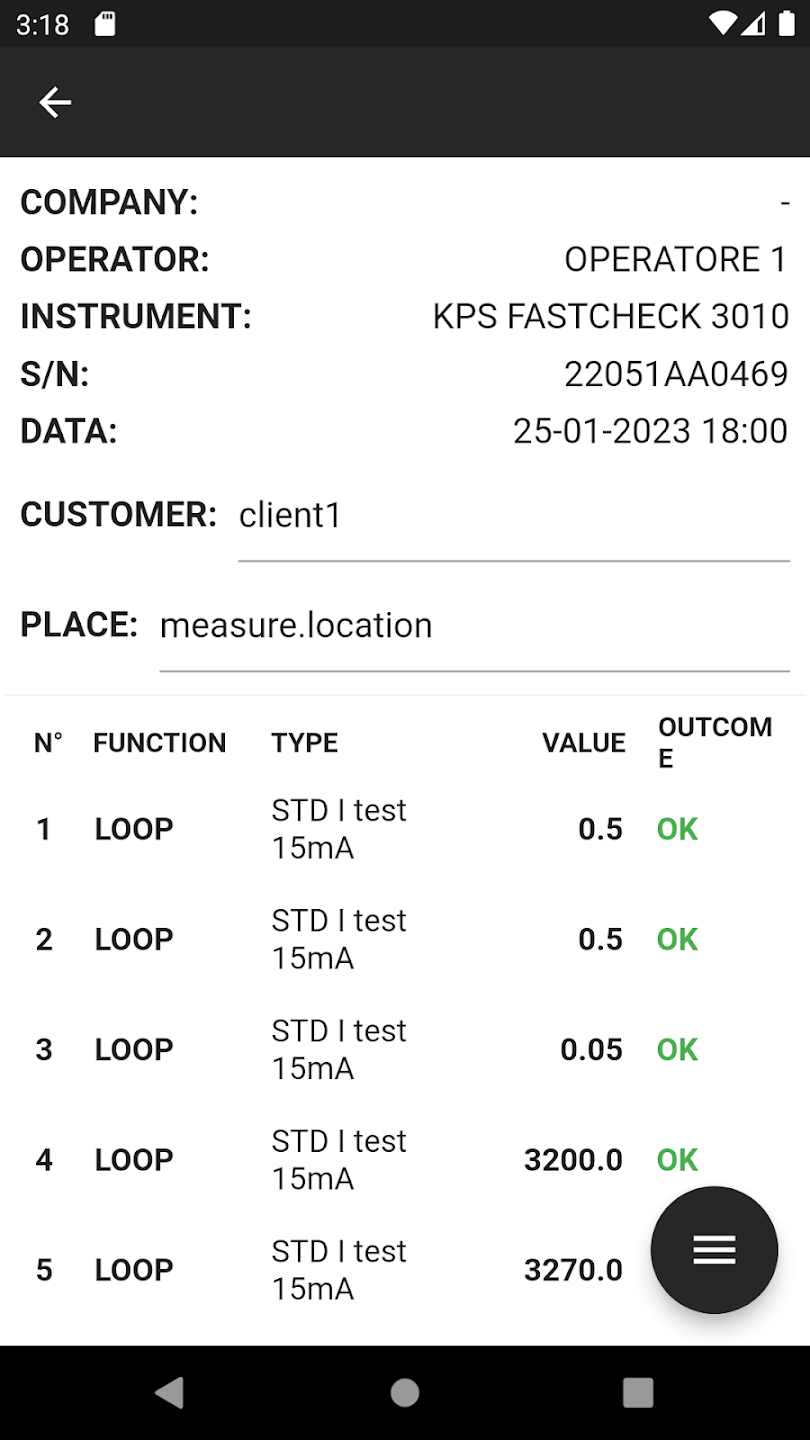Edit the PLACE field with measure.location
The image size is (810, 1440).
[475, 627]
